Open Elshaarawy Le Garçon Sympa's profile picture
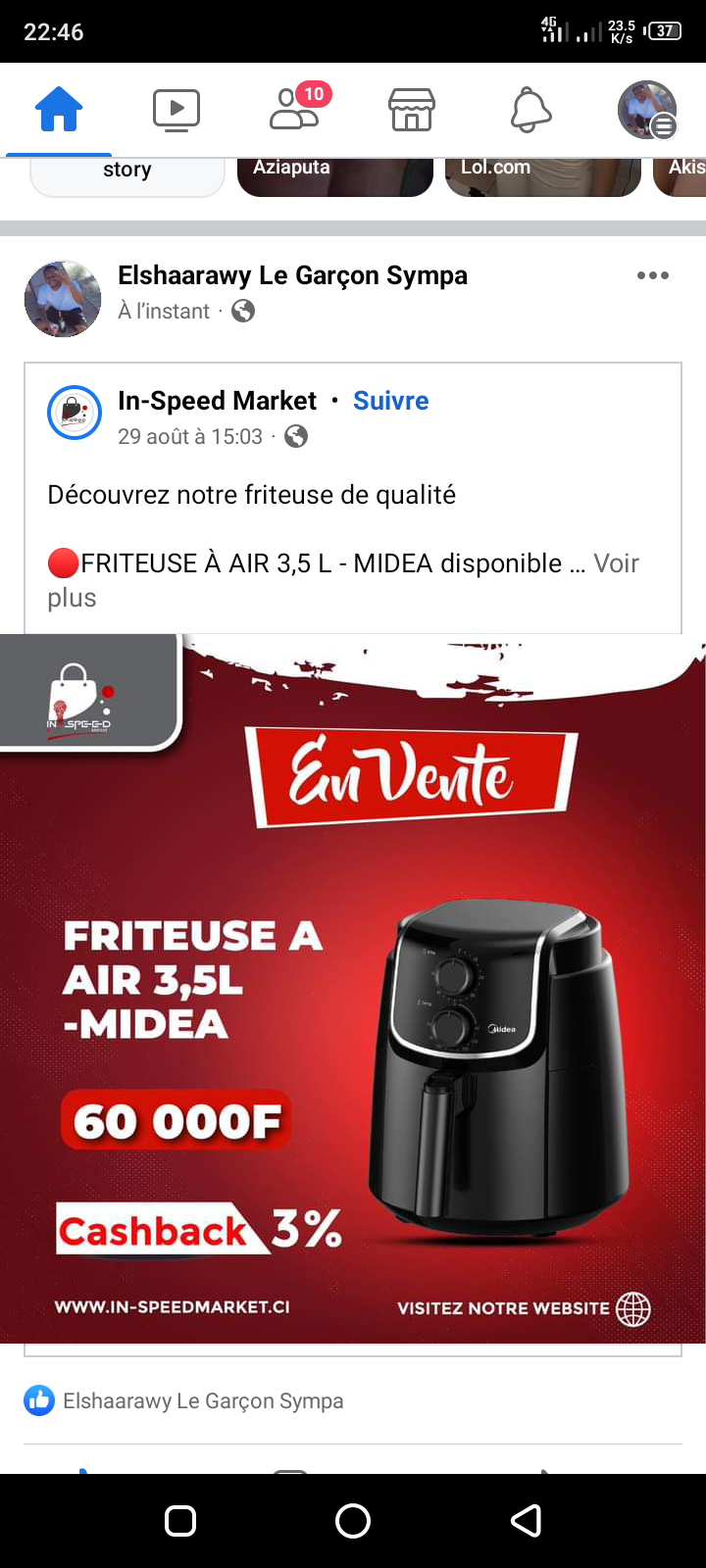Image resolution: width=706 pixels, height=1568 pixels. click(63, 299)
